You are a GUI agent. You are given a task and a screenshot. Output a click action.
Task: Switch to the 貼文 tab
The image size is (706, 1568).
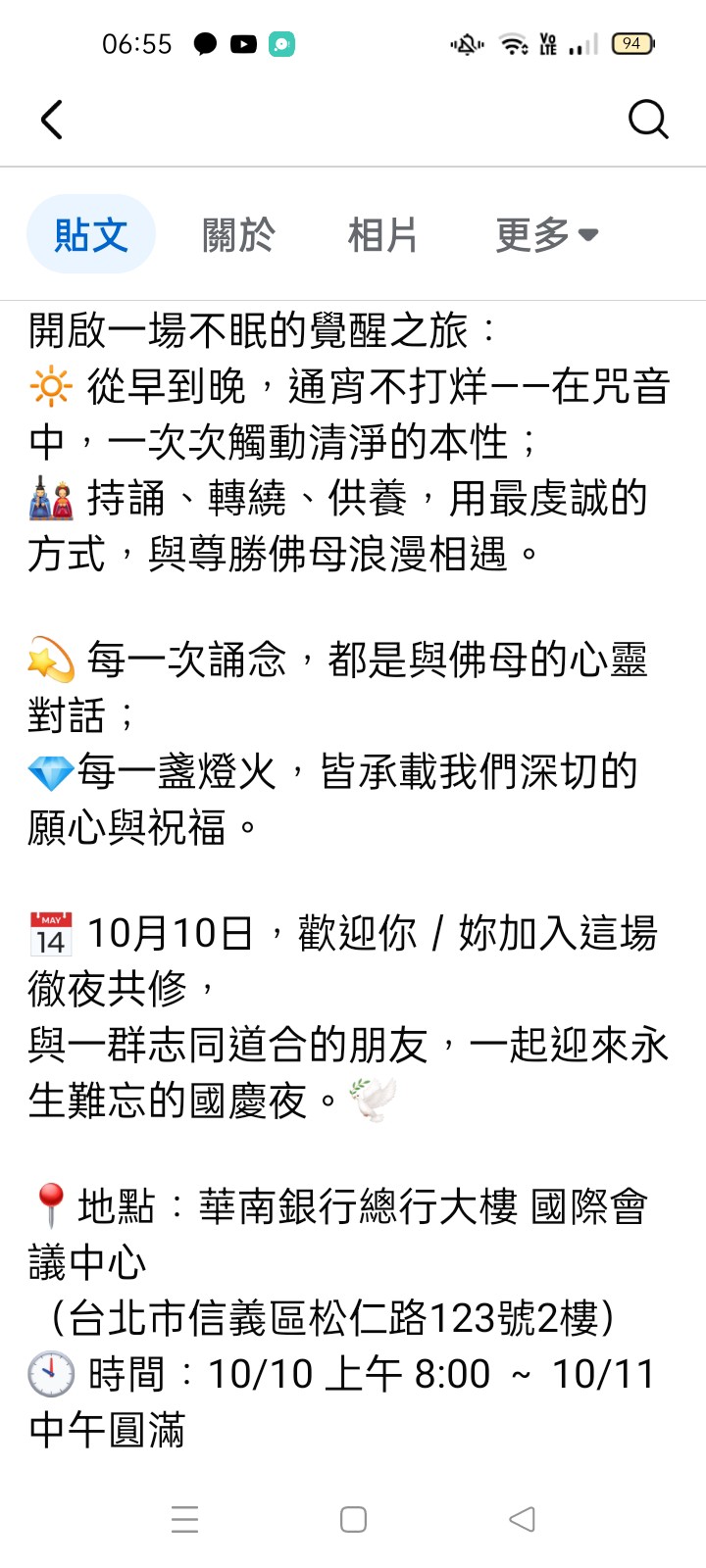point(91,235)
